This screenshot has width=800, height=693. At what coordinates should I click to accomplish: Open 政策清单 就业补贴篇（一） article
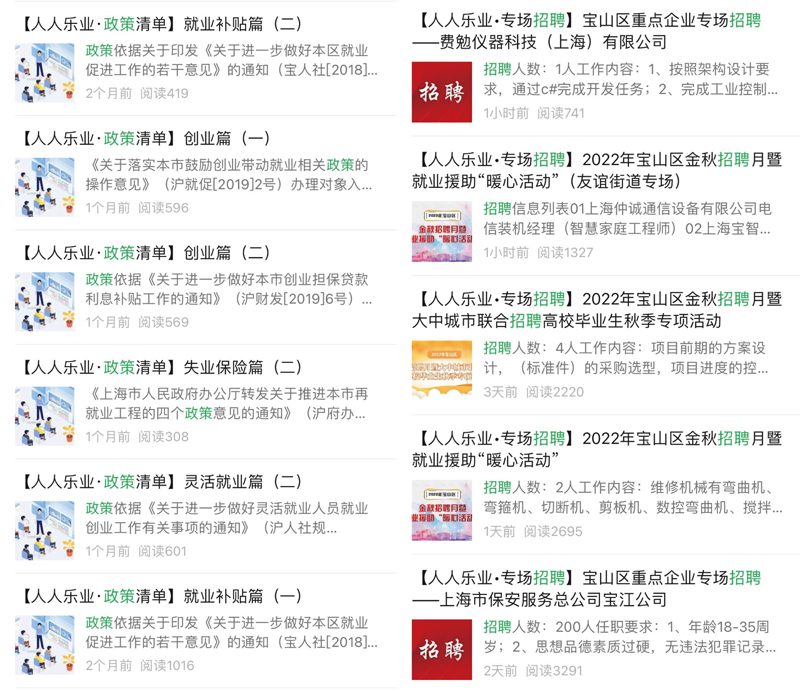point(160,596)
